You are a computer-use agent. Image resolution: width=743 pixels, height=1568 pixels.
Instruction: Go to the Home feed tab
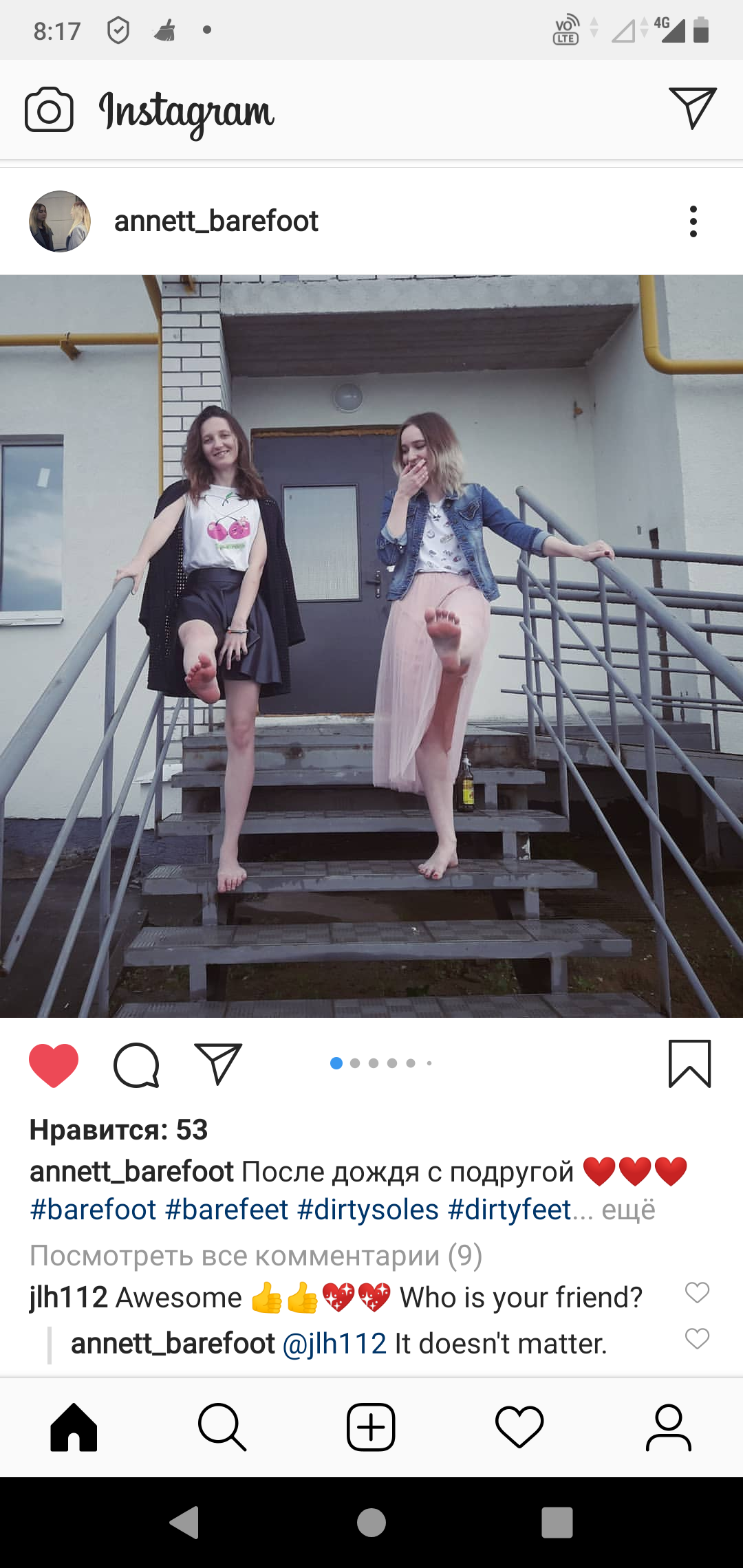(74, 1428)
